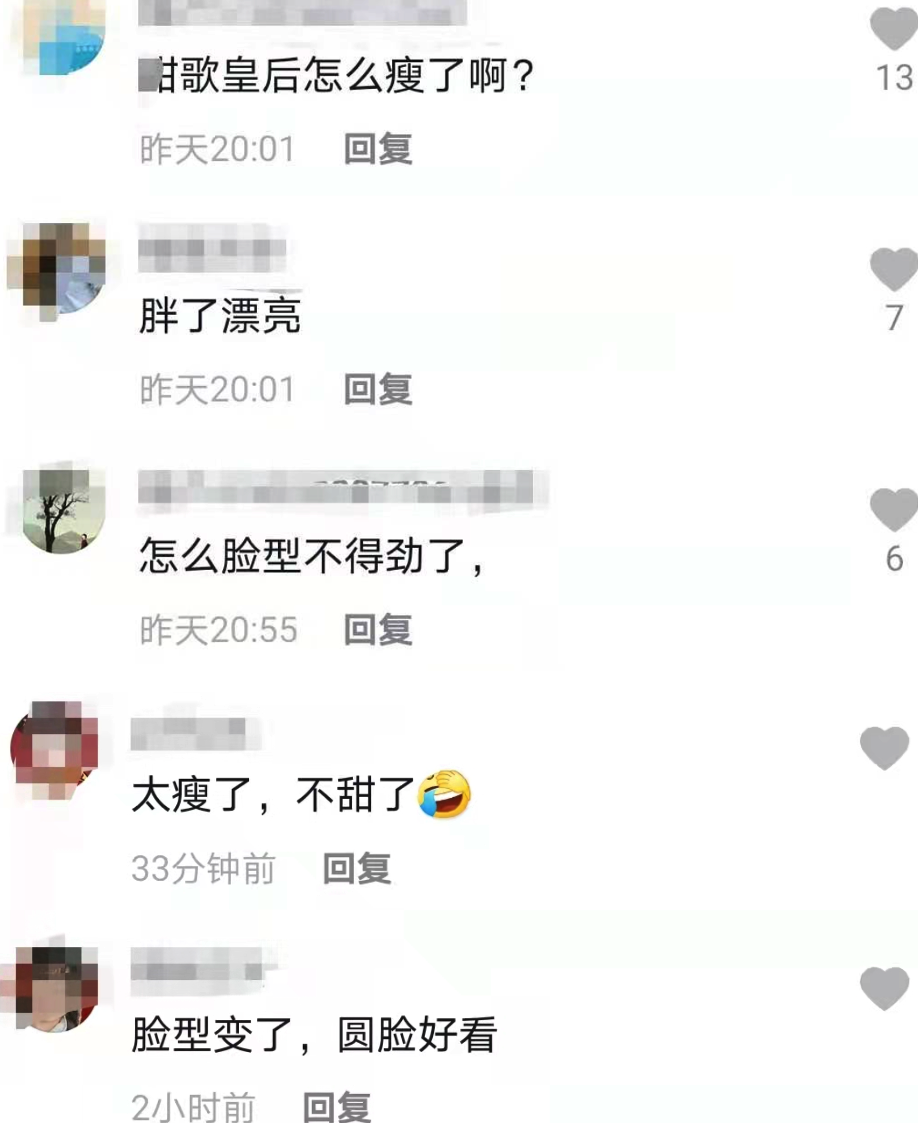Like the comment '胖了漂亮'
Image resolution: width=918 pixels, height=1124 pixels.
tap(892, 269)
